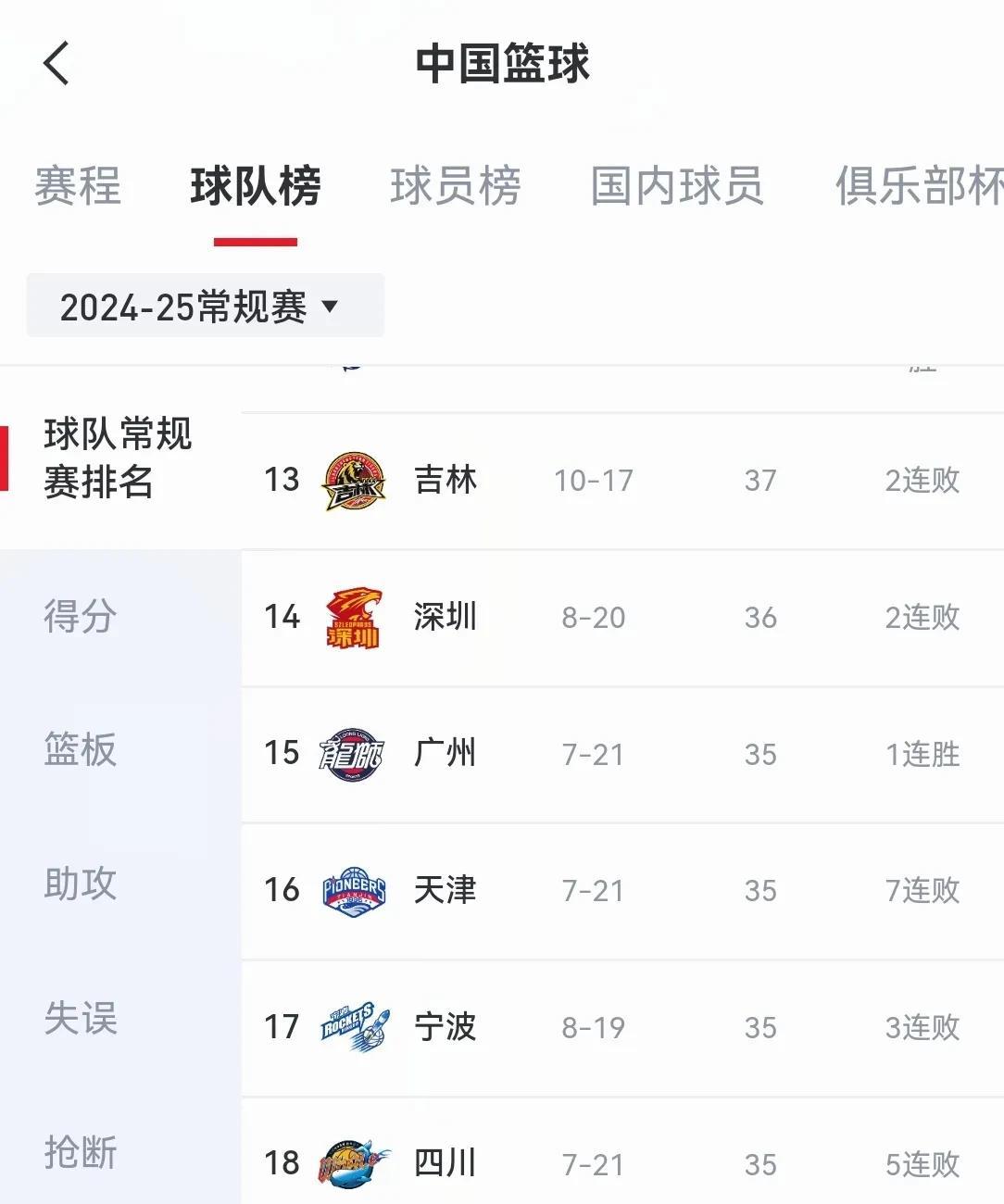Click the Shenzhen Leopards team logo
The image size is (1004, 1204).
pyautogui.click(x=355, y=617)
